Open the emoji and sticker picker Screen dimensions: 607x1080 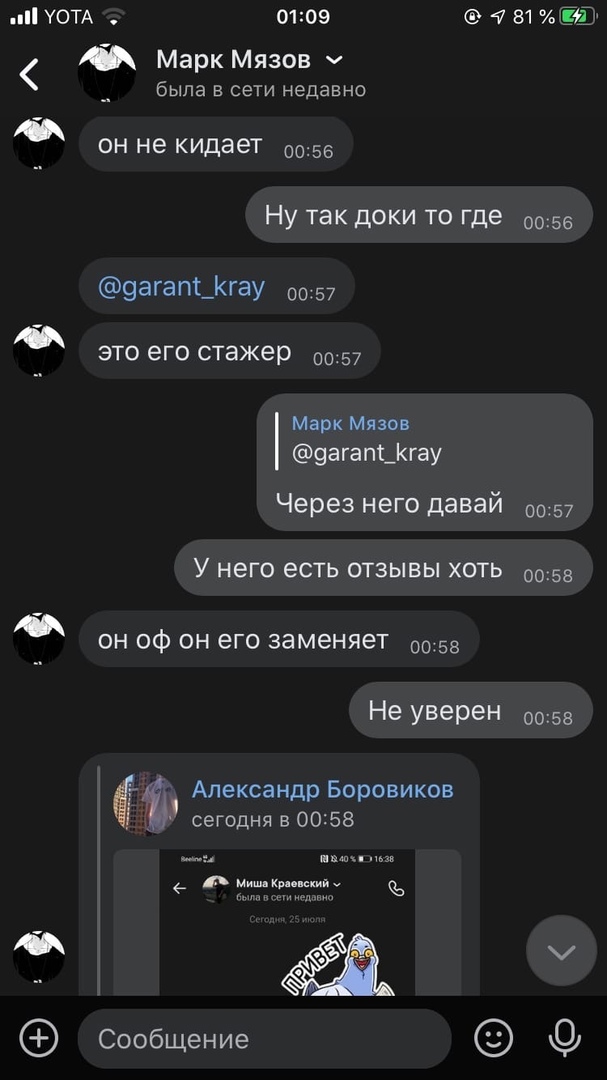493,1038
